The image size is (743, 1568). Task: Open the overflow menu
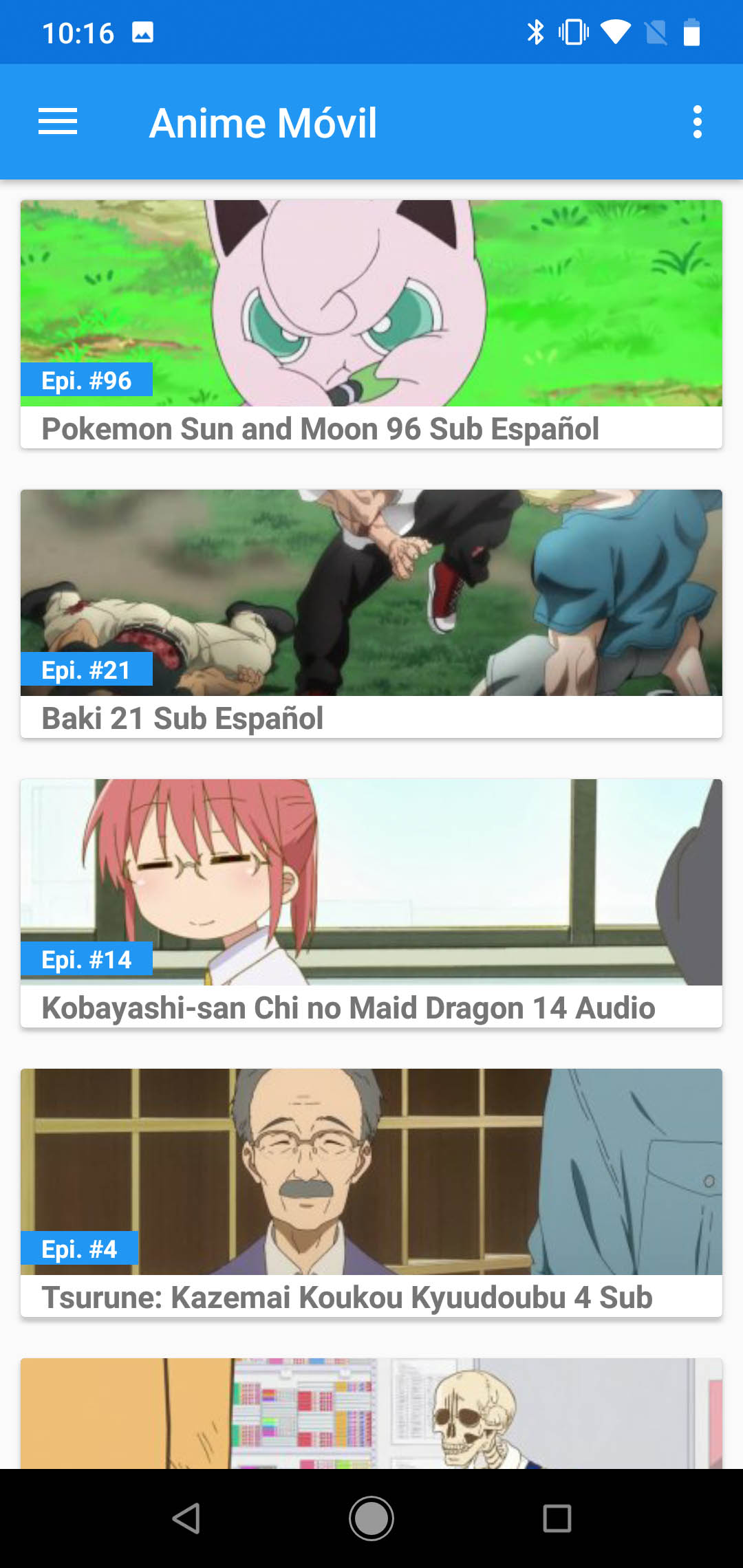697,122
